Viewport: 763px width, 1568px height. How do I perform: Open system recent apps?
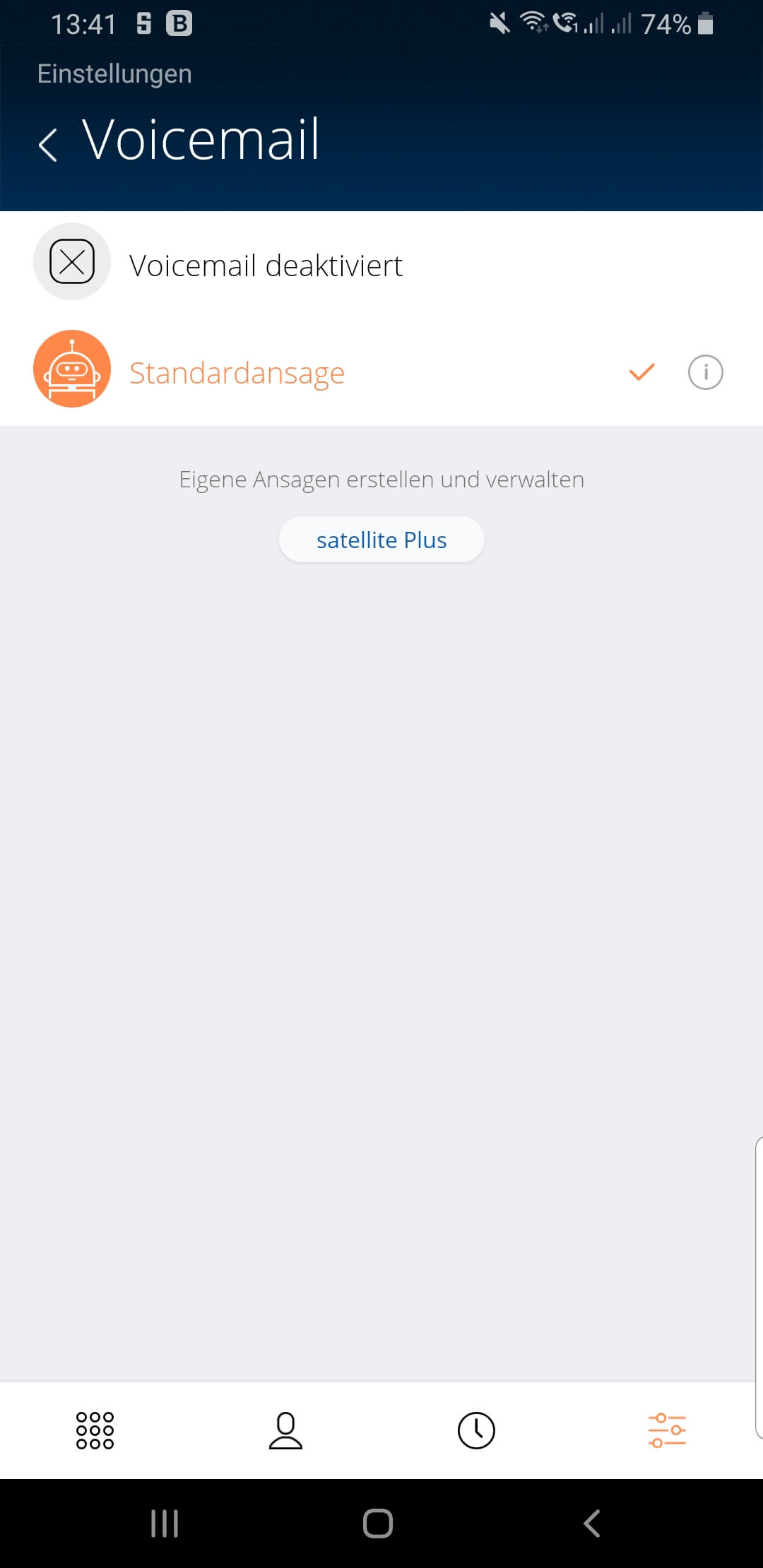[x=165, y=1524]
